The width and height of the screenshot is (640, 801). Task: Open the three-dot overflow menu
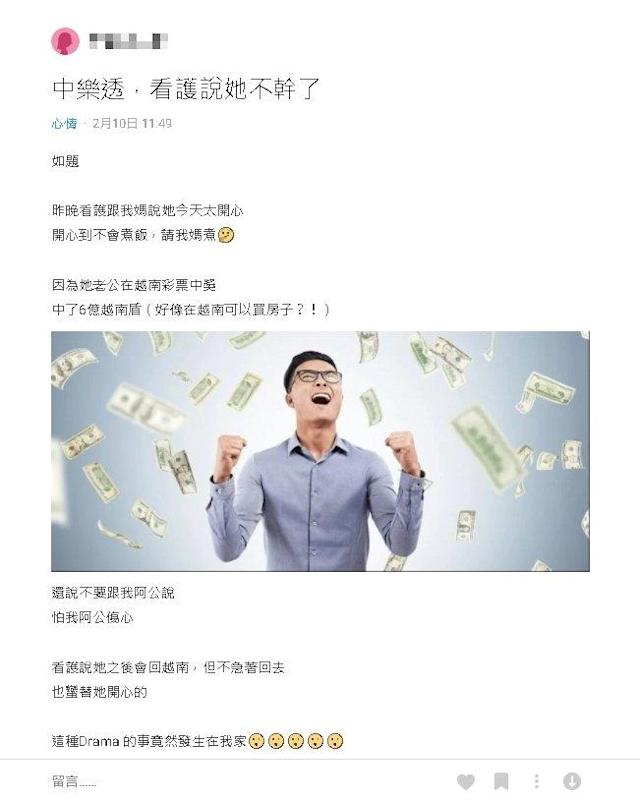(x=537, y=781)
